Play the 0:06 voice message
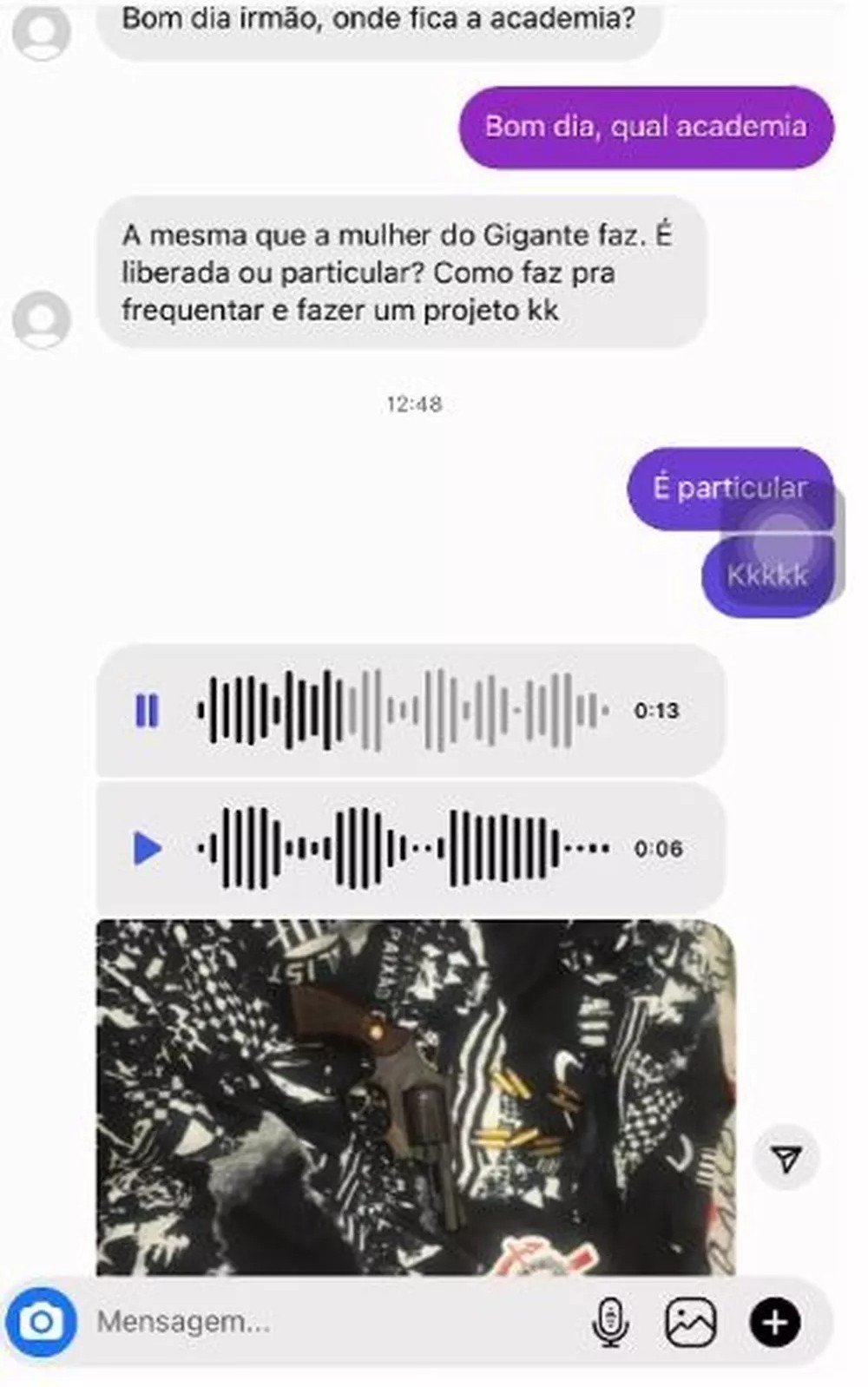This screenshot has height=1387, width=868. click(x=148, y=848)
